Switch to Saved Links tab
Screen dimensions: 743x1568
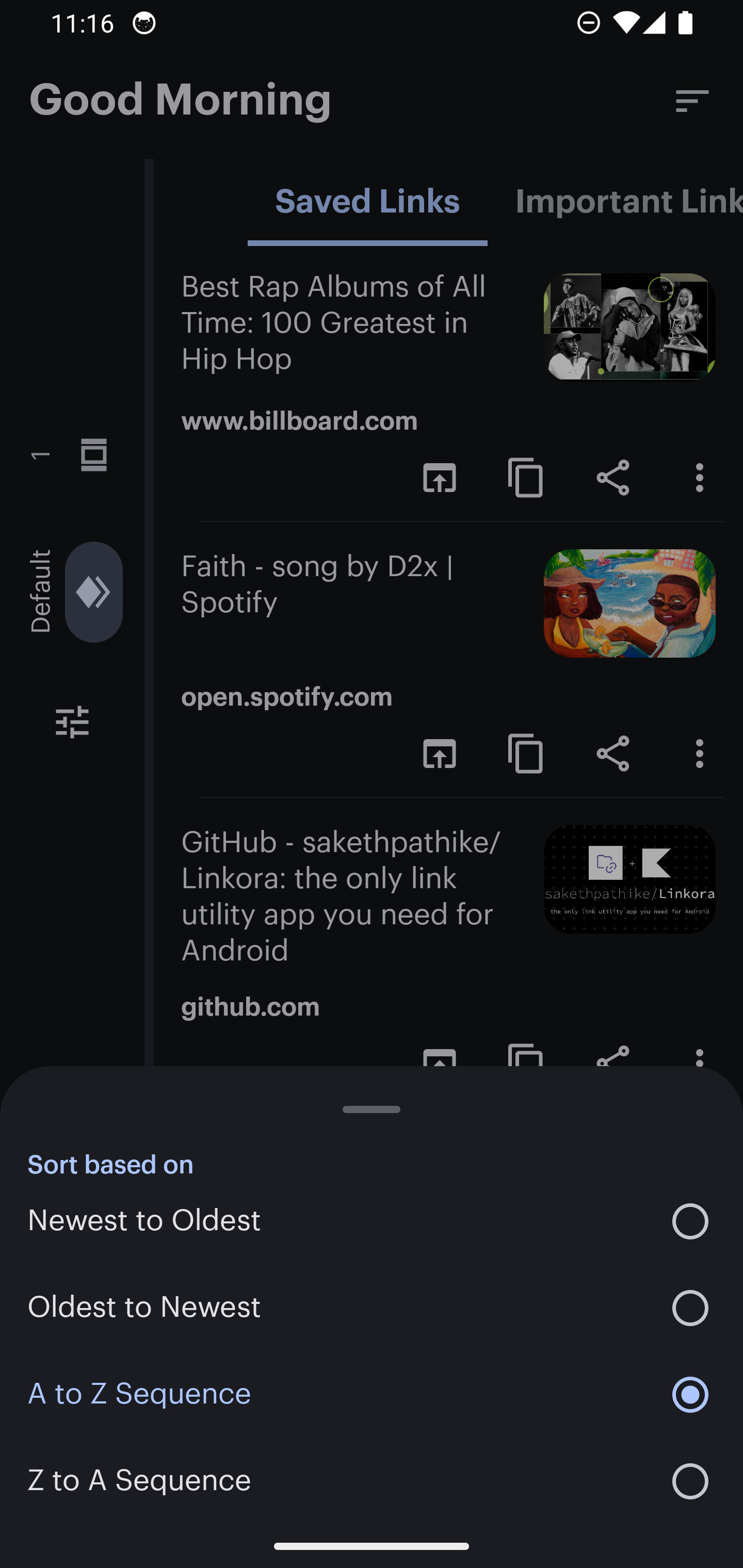point(367,201)
